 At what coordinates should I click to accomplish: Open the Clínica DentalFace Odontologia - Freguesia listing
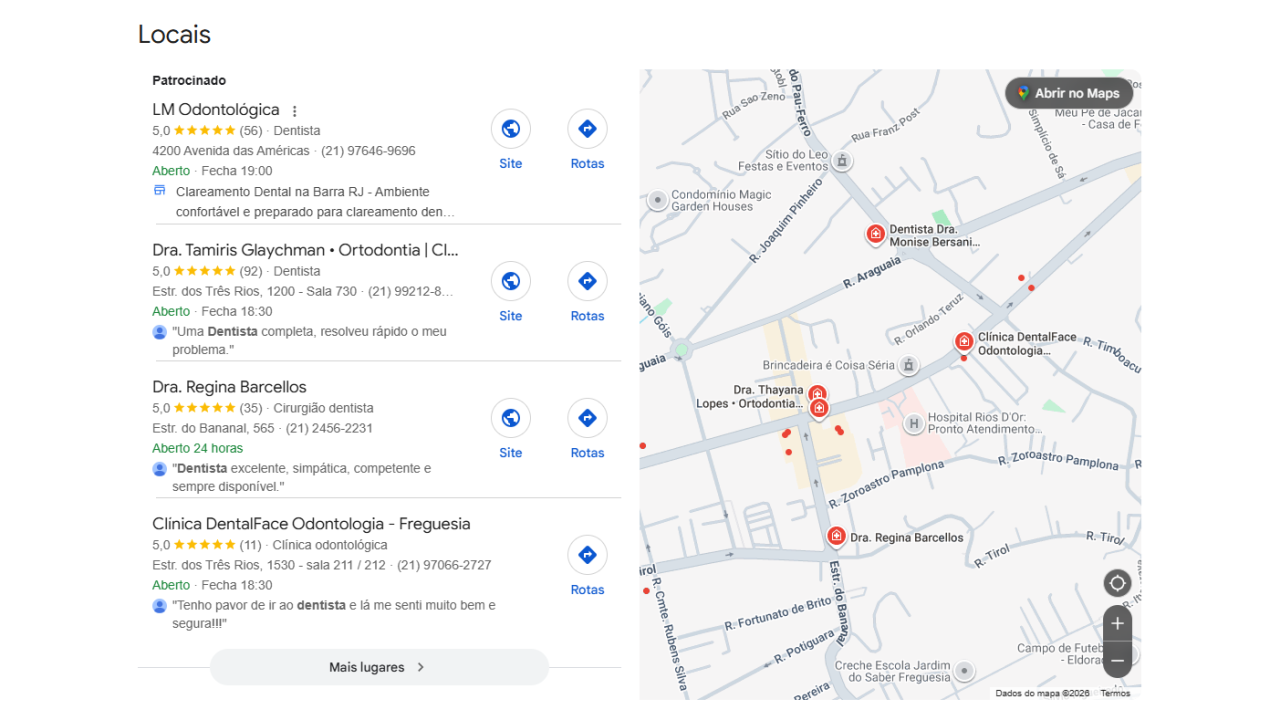[311, 524]
